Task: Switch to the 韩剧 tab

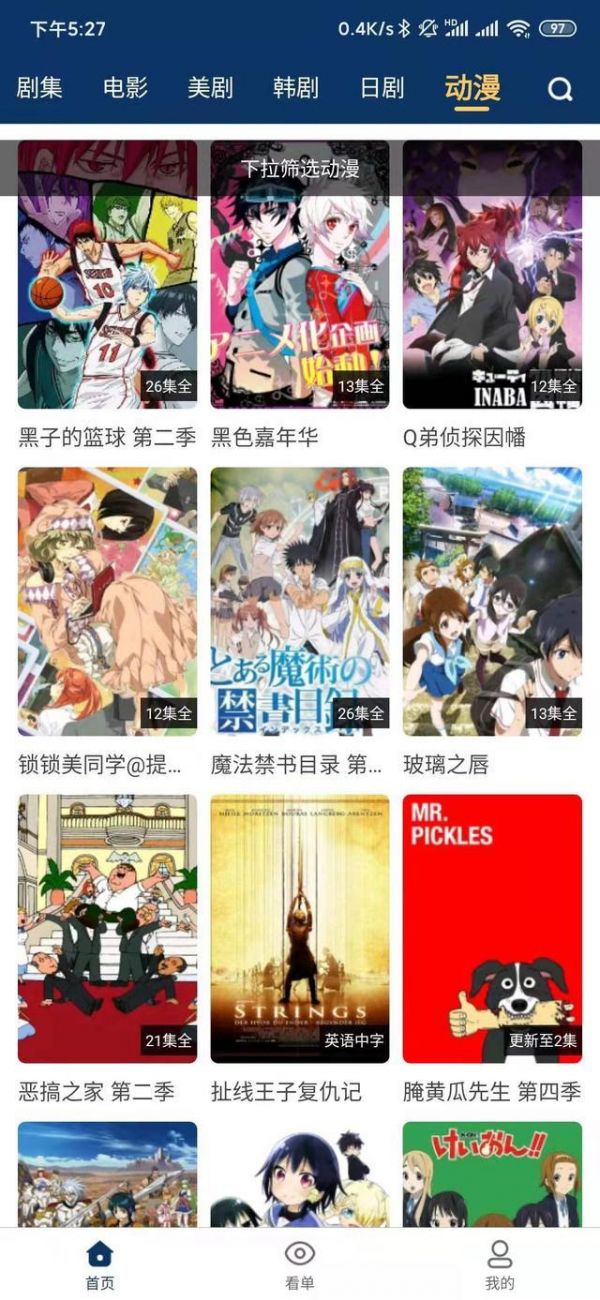Action: point(296,88)
